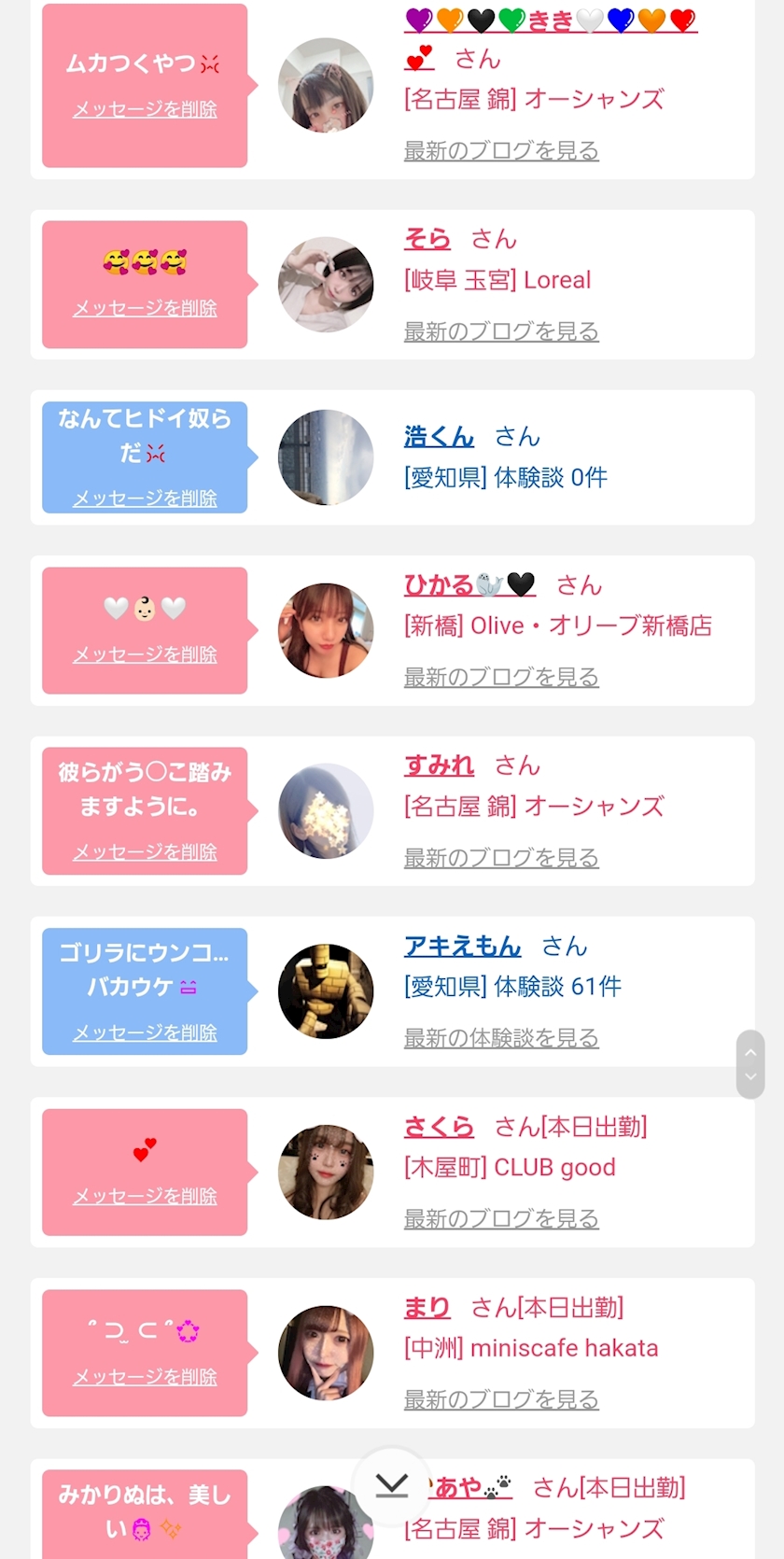Open まり's profile link
784x1559 pixels.
pos(427,1308)
